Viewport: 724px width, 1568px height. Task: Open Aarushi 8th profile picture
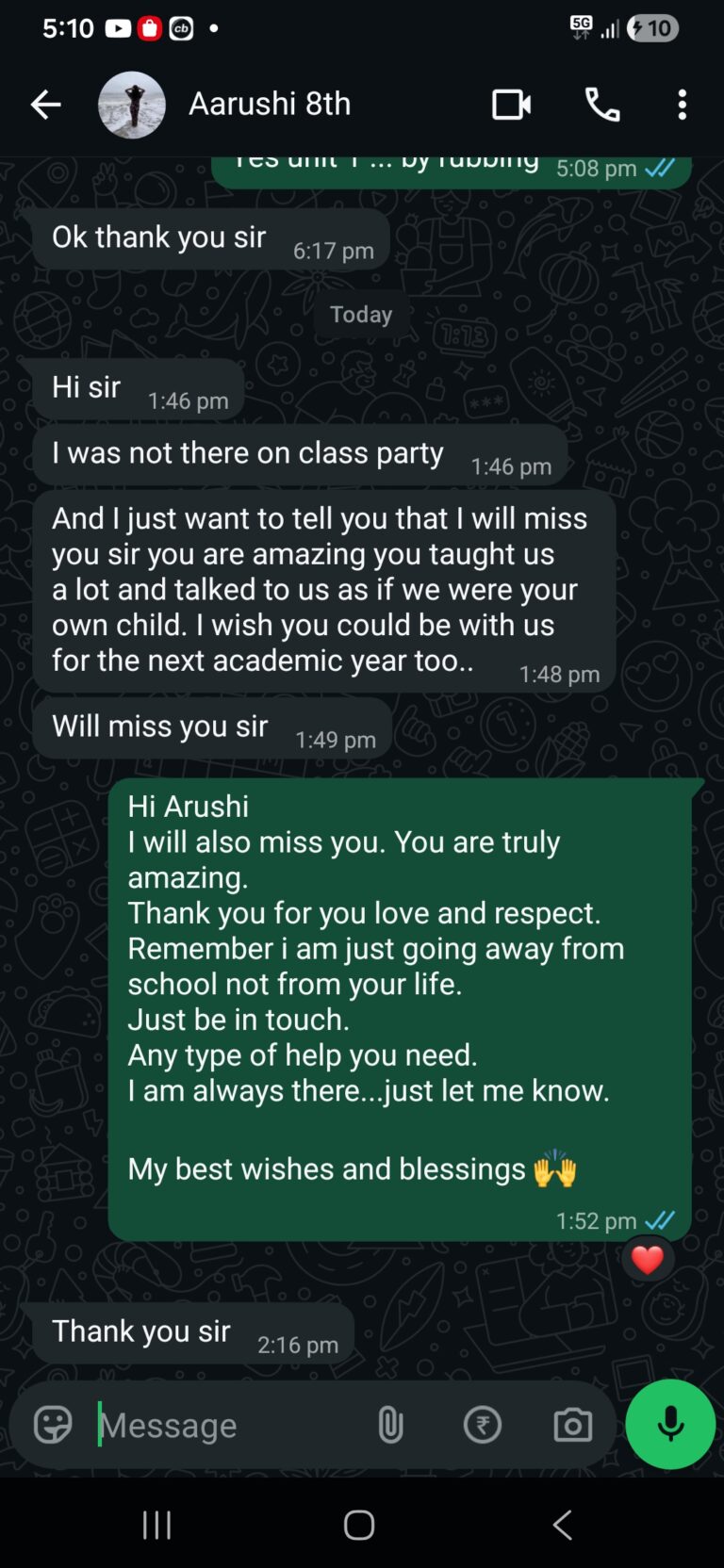pyautogui.click(x=132, y=105)
